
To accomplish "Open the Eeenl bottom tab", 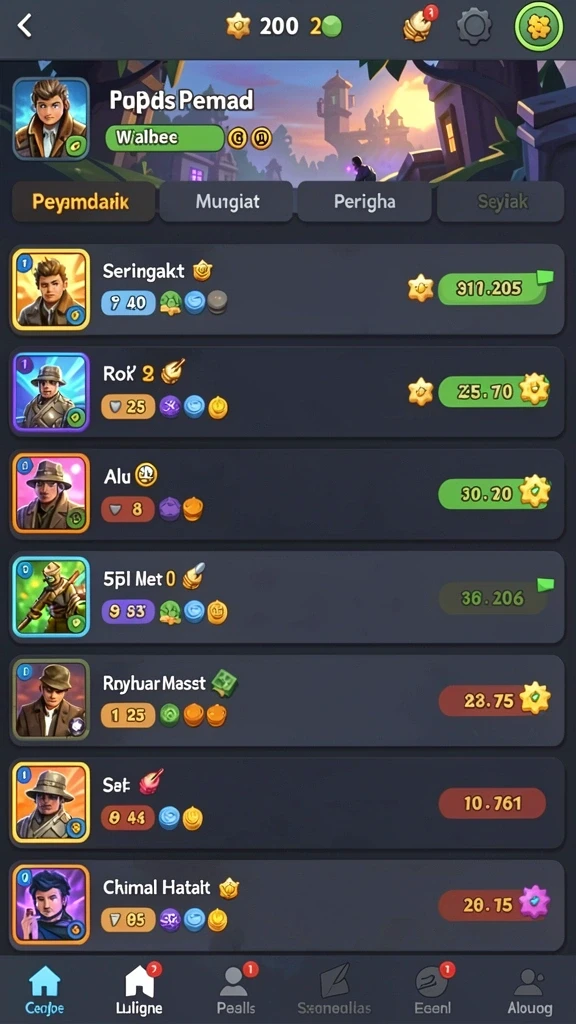I will click(432, 989).
